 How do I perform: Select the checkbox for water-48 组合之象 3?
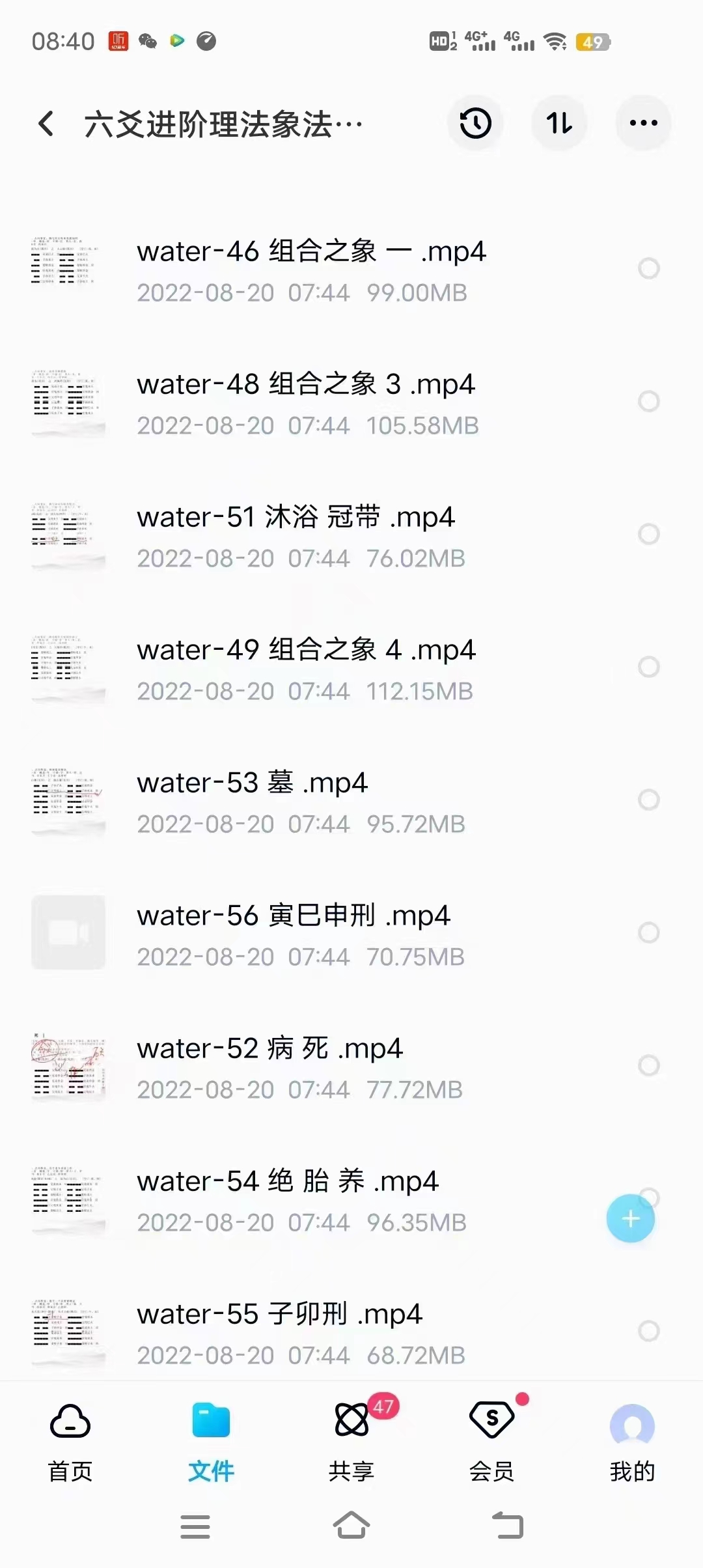649,401
